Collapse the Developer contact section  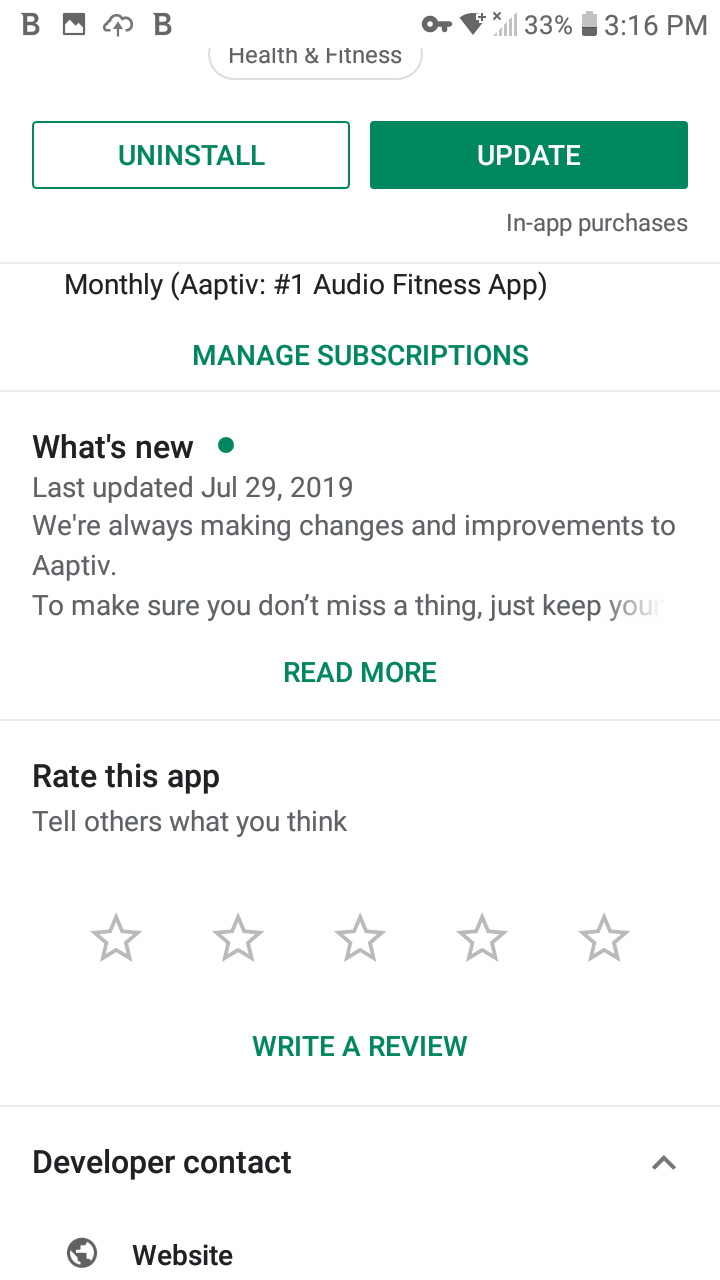tap(664, 1162)
